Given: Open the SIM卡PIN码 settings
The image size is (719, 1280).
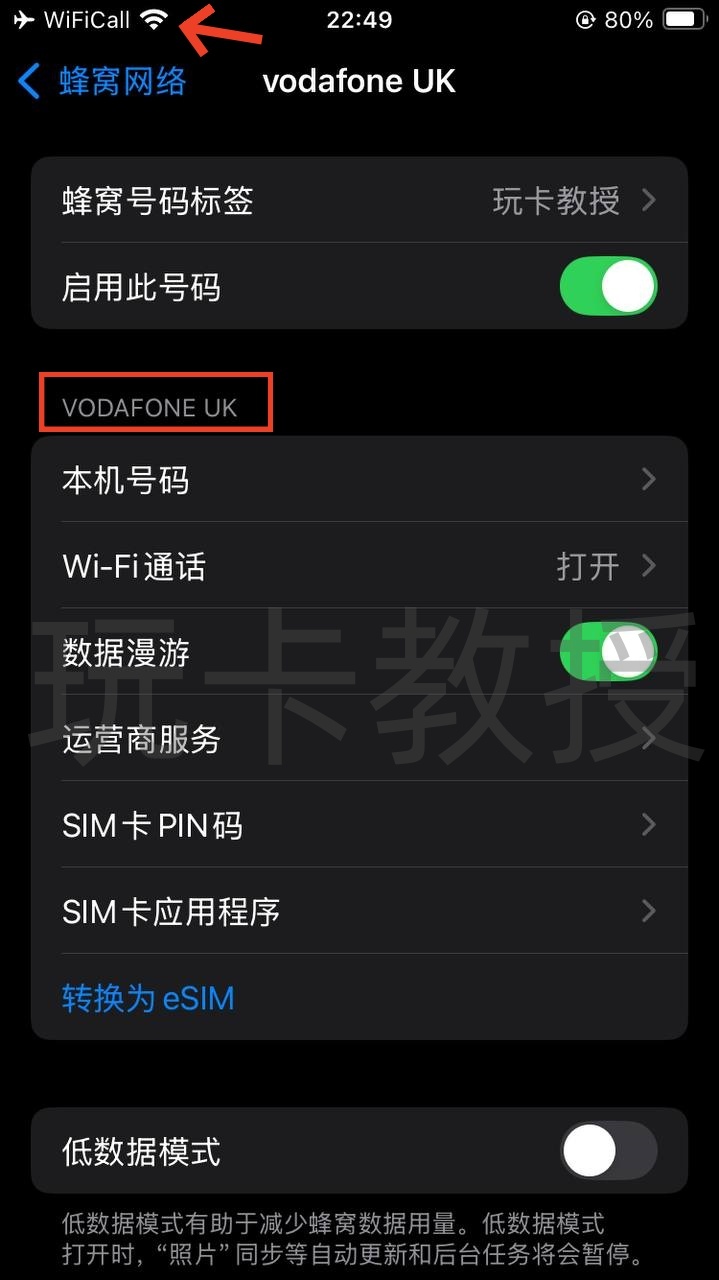Looking at the screenshot, I should coord(359,825).
